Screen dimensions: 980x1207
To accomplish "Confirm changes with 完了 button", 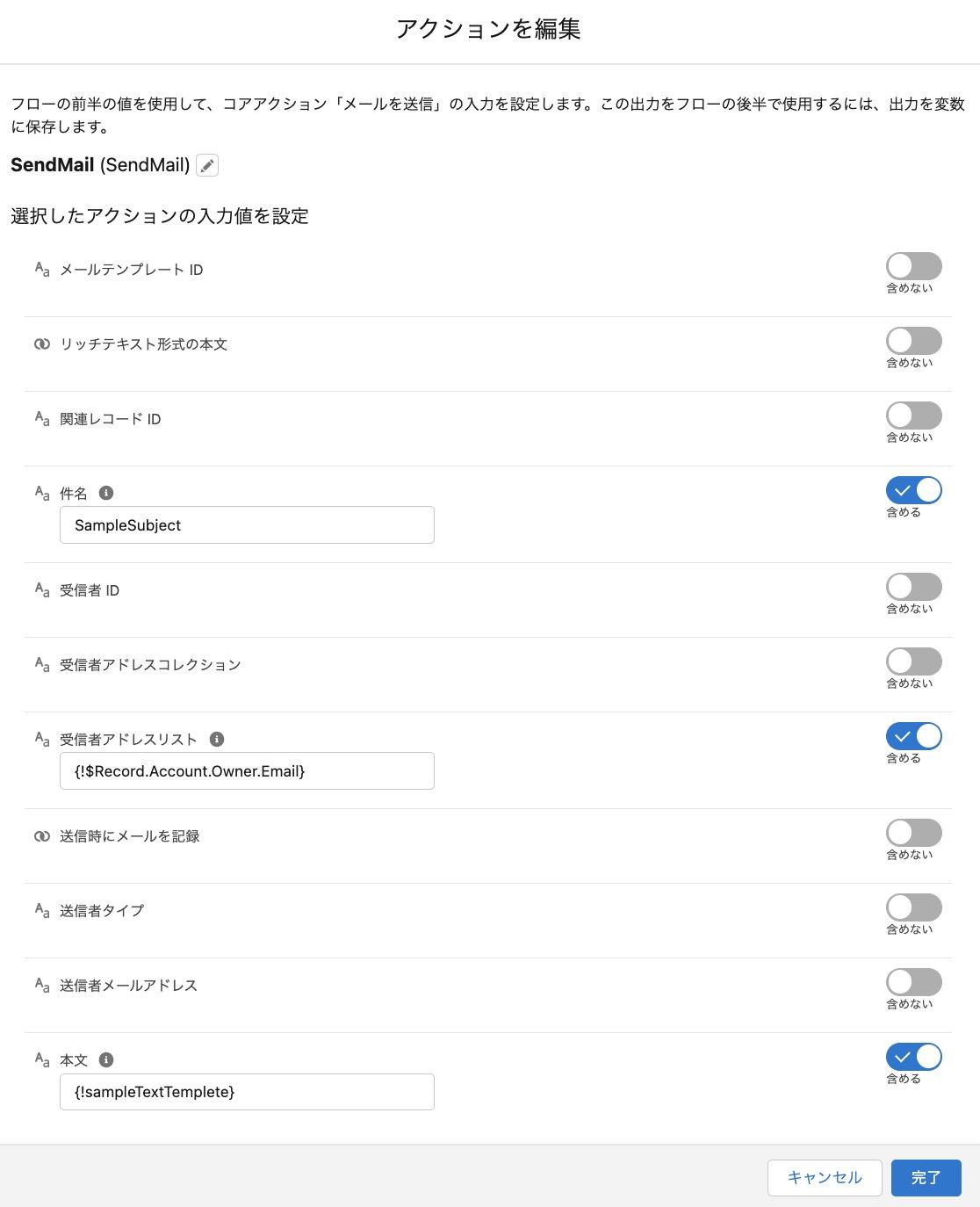I will [x=926, y=1178].
